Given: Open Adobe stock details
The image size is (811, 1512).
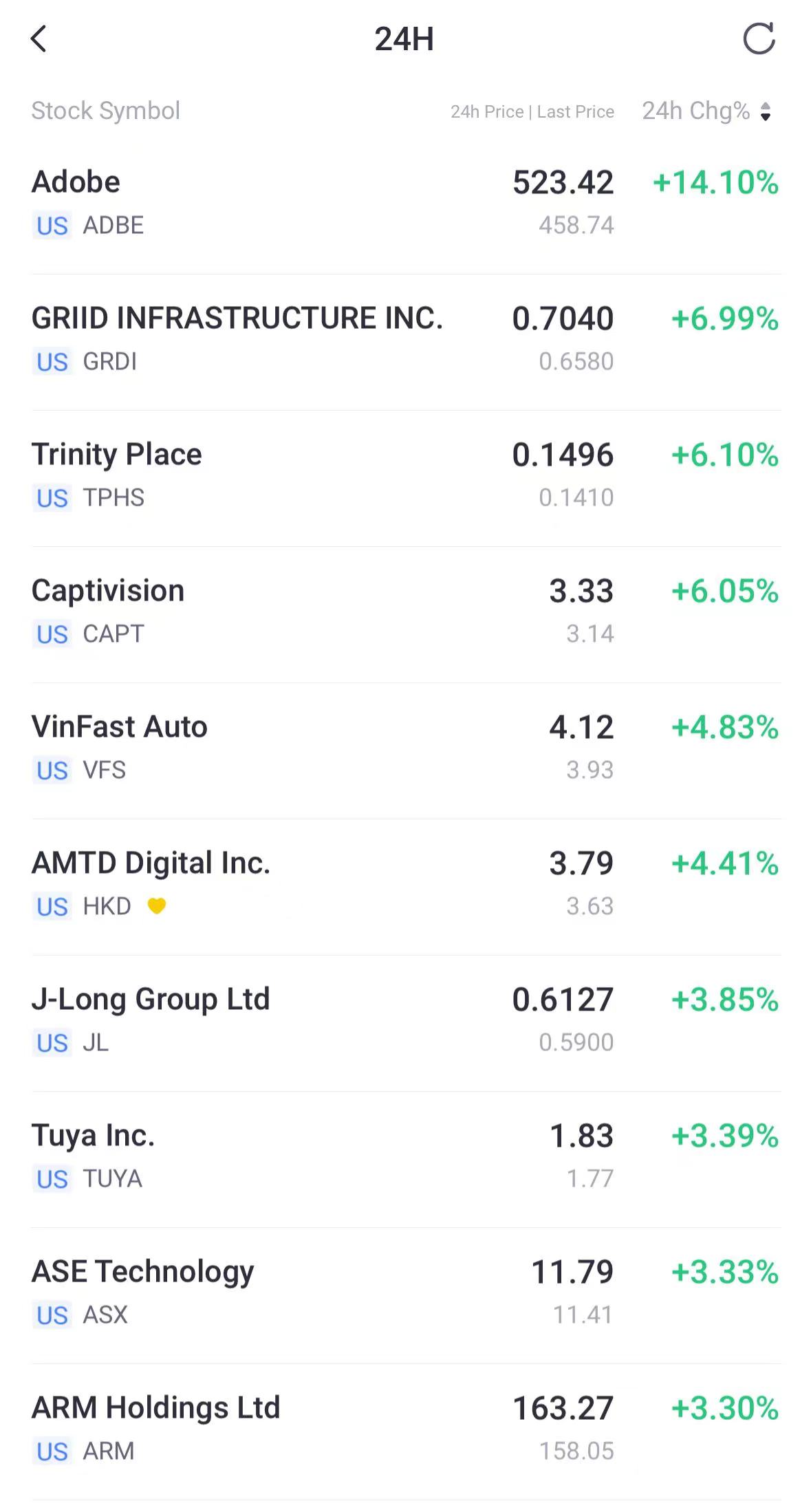Looking at the screenshot, I should [406, 203].
